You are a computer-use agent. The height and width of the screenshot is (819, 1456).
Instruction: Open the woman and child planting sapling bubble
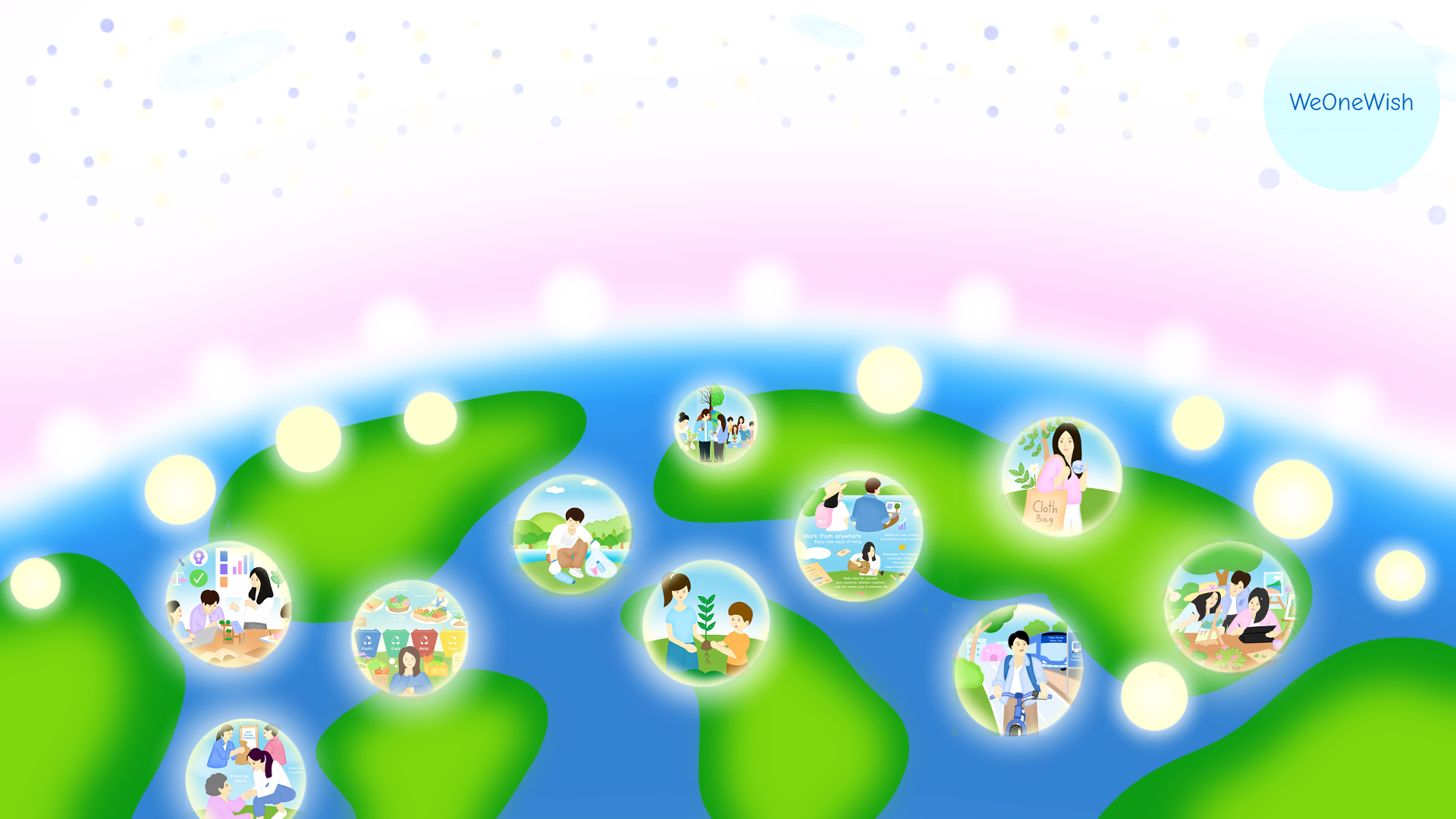pyautogui.click(x=706, y=623)
